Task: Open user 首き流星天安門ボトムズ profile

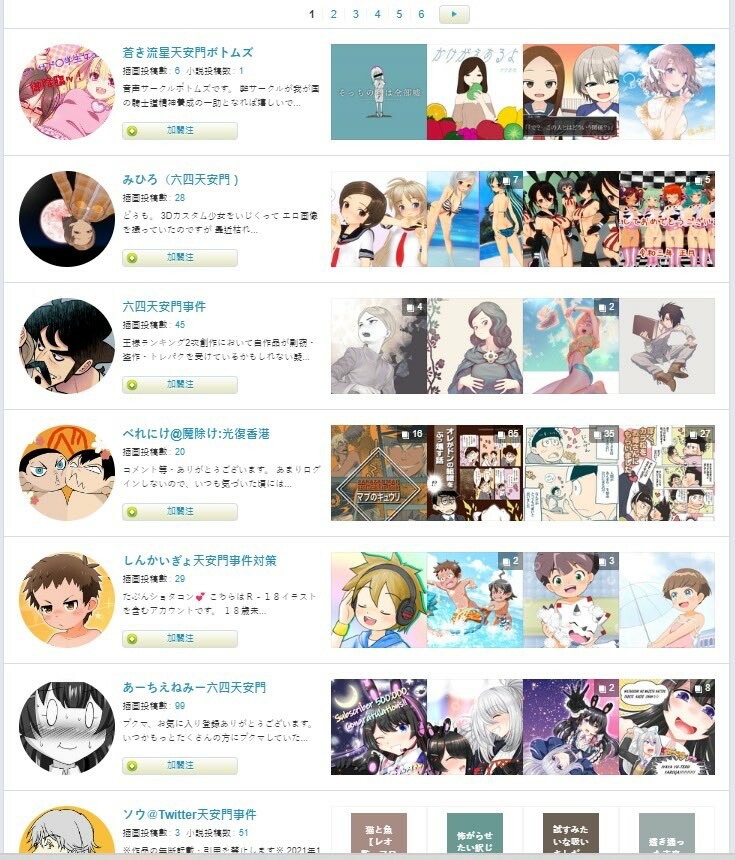Action: tap(188, 53)
